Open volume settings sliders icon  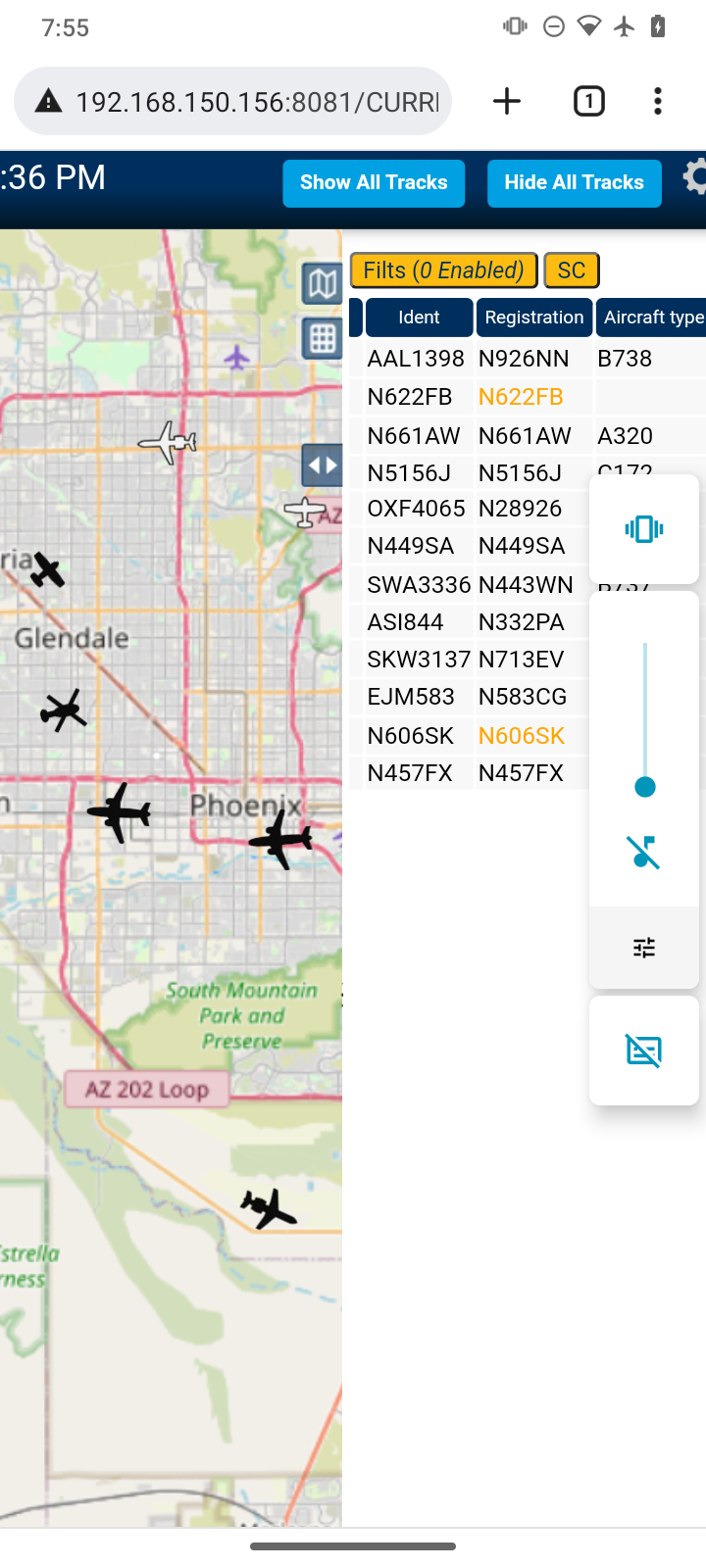click(x=644, y=947)
